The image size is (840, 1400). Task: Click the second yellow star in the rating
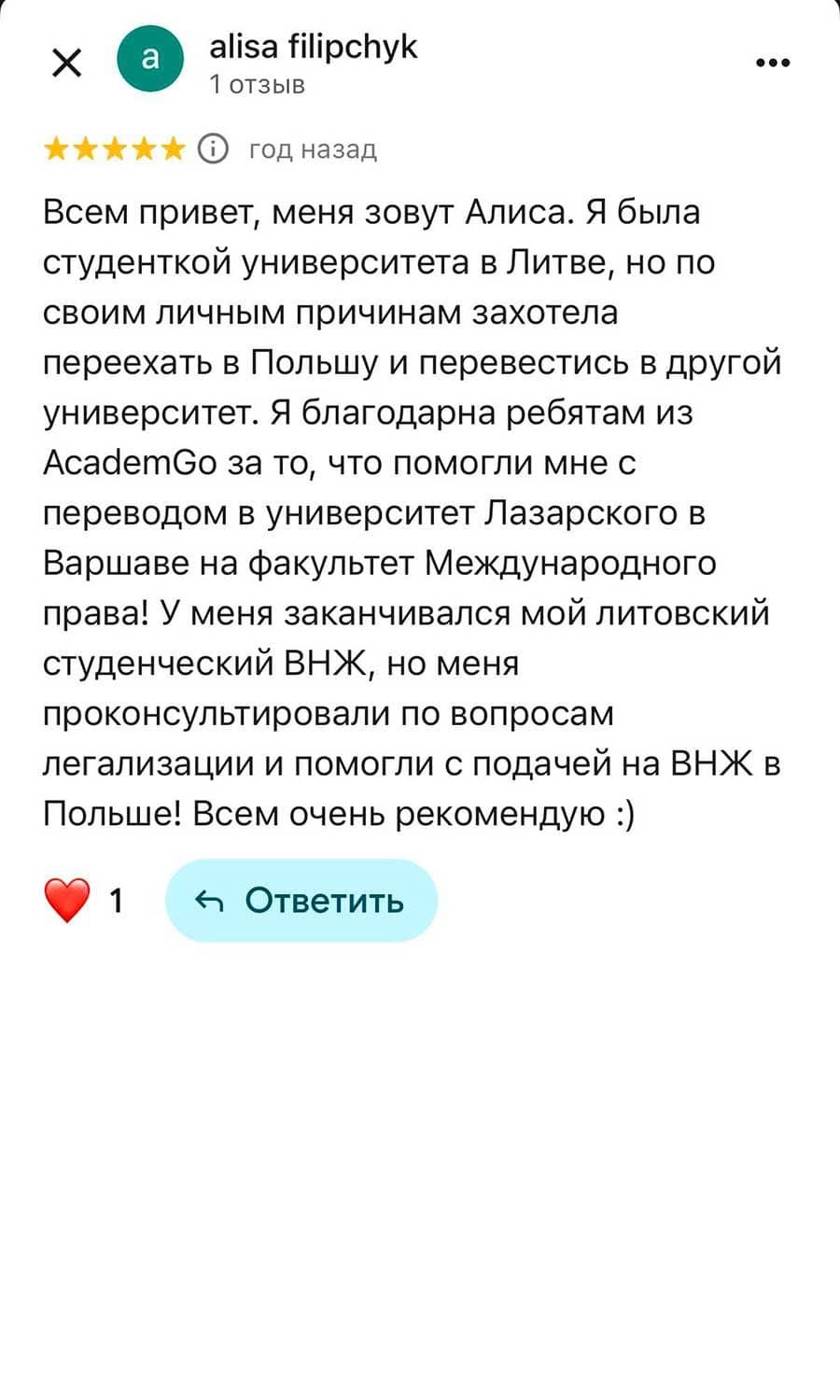click(x=85, y=148)
